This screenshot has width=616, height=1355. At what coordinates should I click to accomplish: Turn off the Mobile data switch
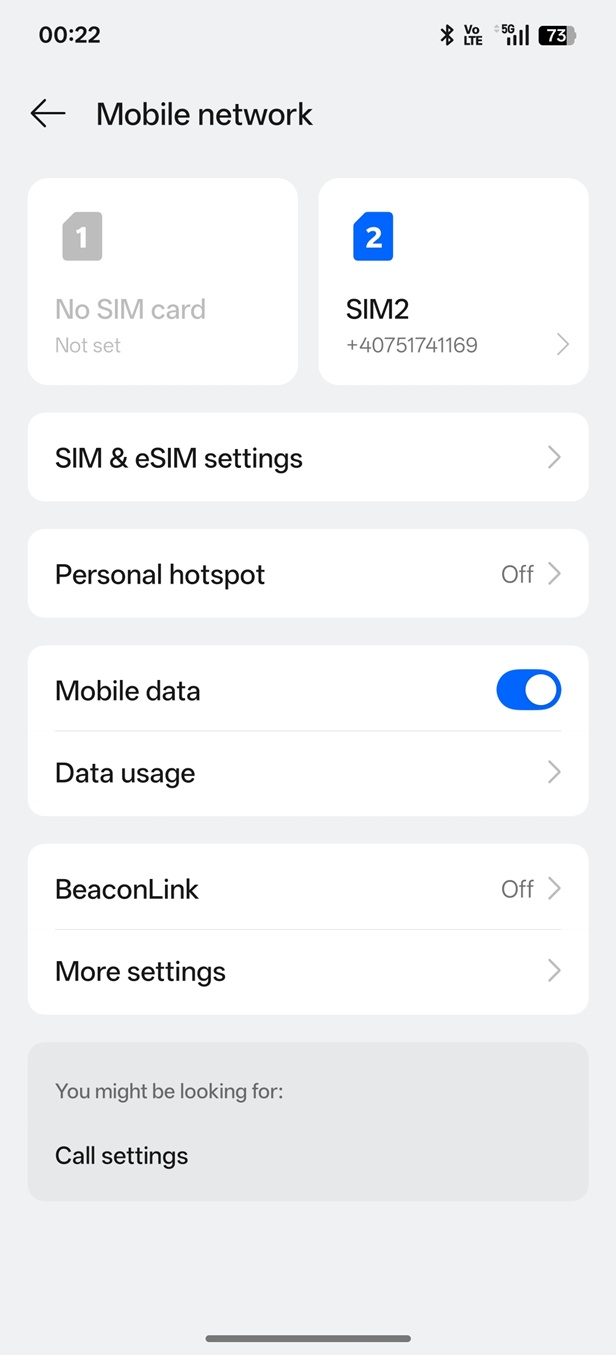point(528,690)
